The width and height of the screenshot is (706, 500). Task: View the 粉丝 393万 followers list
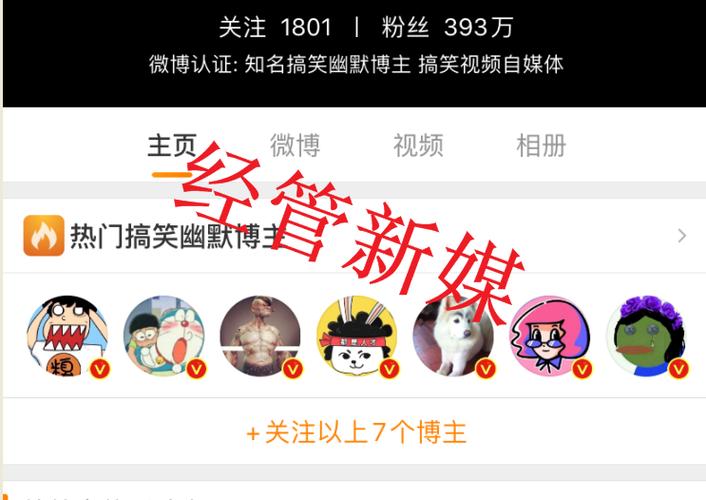pyautogui.click(x=436, y=27)
